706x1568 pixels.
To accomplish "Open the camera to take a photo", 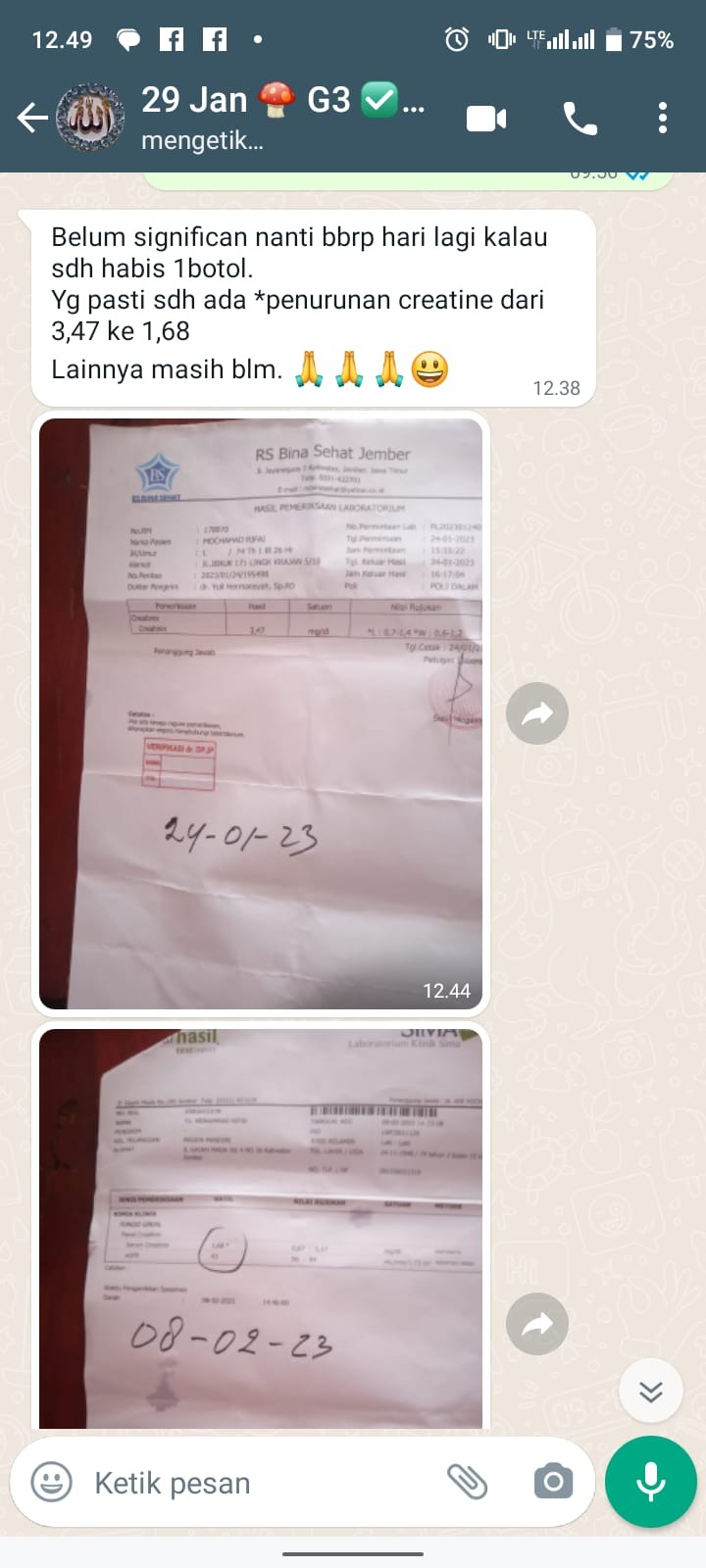I will pos(554,1482).
